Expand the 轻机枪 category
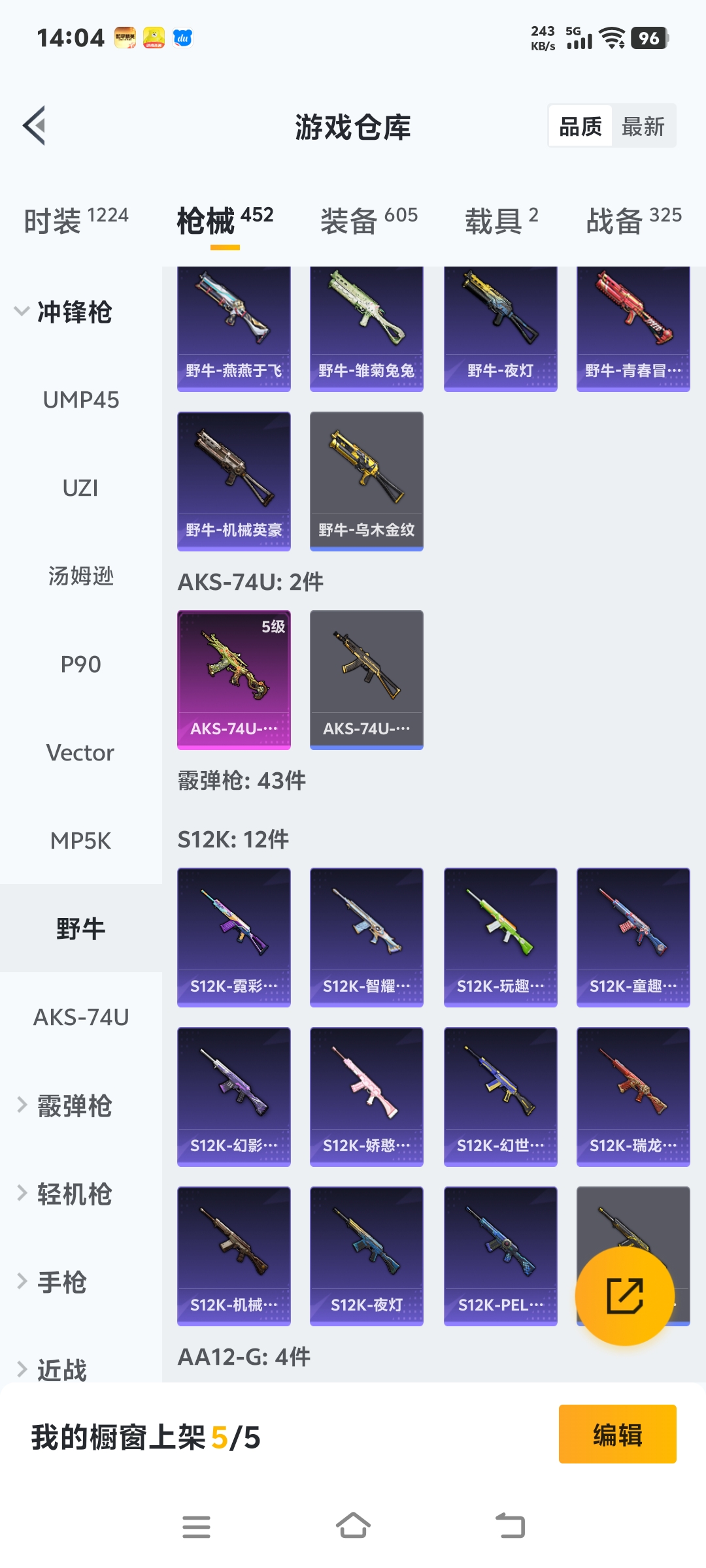706x1568 pixels. coord(65,1194)
